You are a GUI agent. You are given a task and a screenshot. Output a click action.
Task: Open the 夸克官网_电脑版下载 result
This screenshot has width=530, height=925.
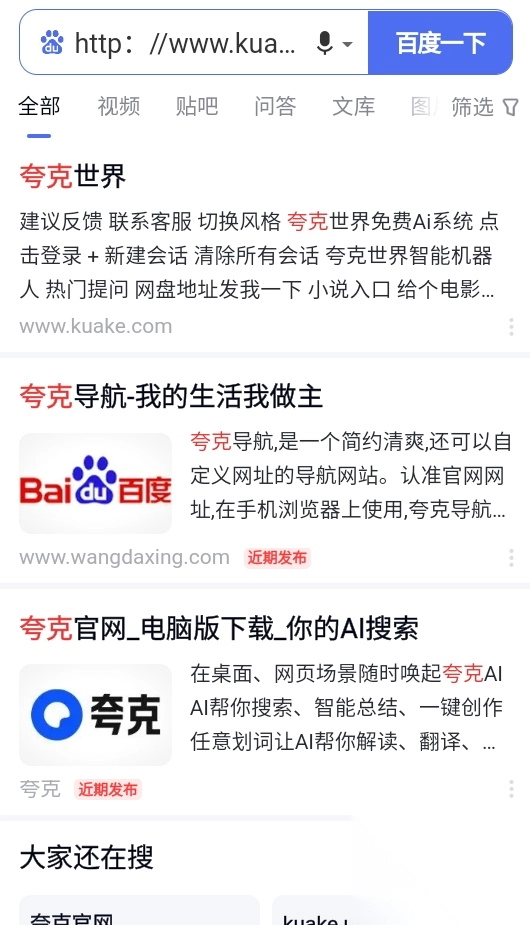point(219,628)
